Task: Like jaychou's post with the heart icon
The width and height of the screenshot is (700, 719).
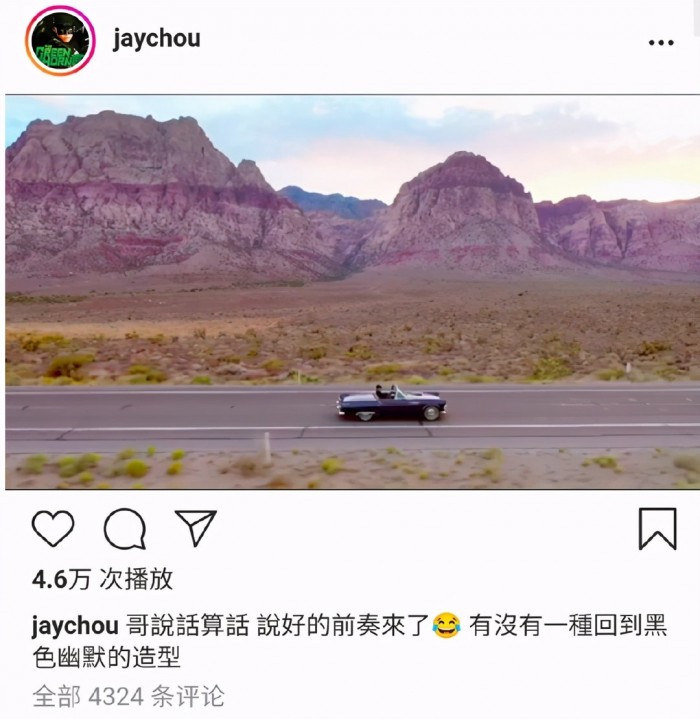Action: 53,528
